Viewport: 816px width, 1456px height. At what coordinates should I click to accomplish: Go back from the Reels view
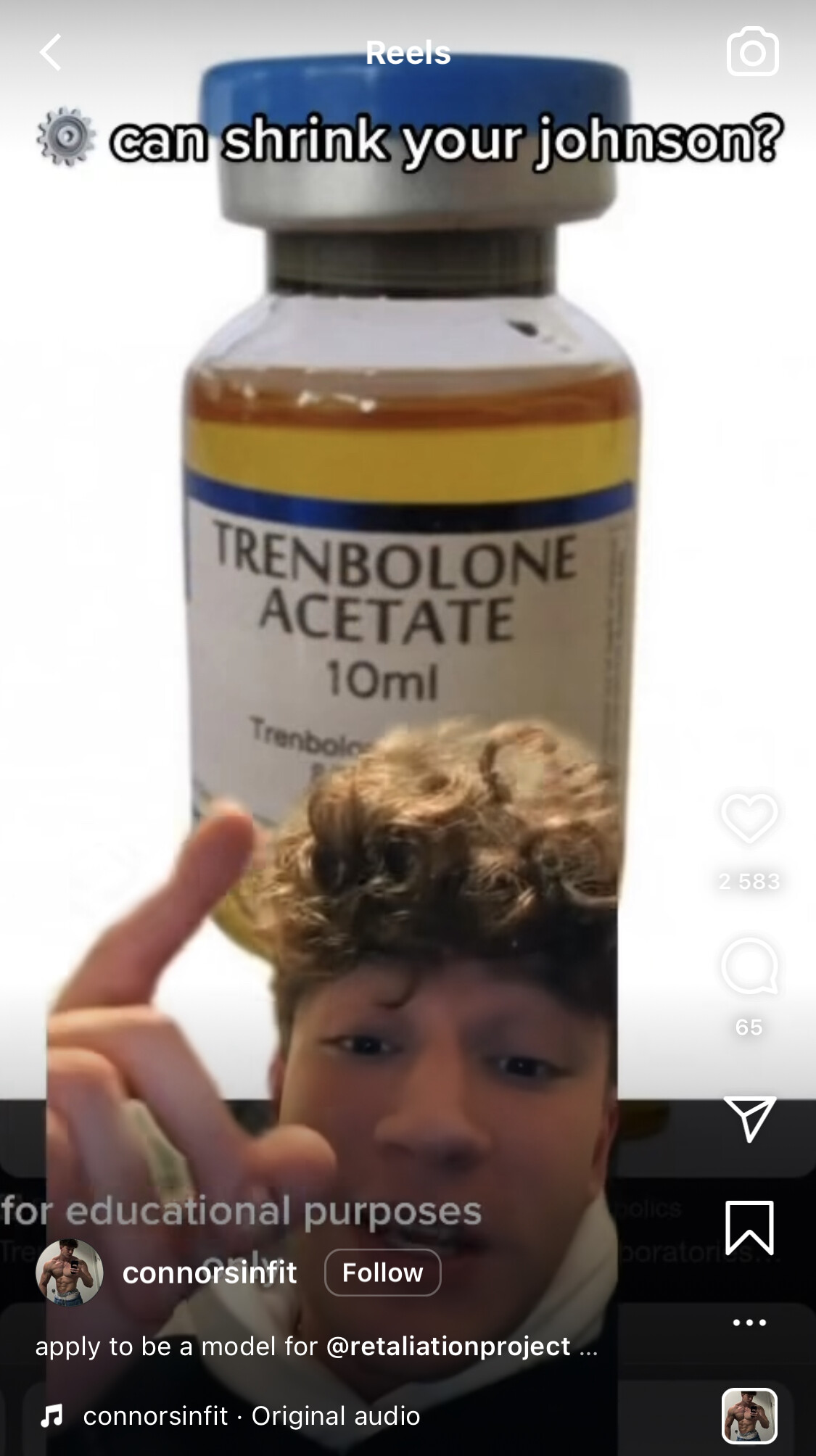[51, 53]
